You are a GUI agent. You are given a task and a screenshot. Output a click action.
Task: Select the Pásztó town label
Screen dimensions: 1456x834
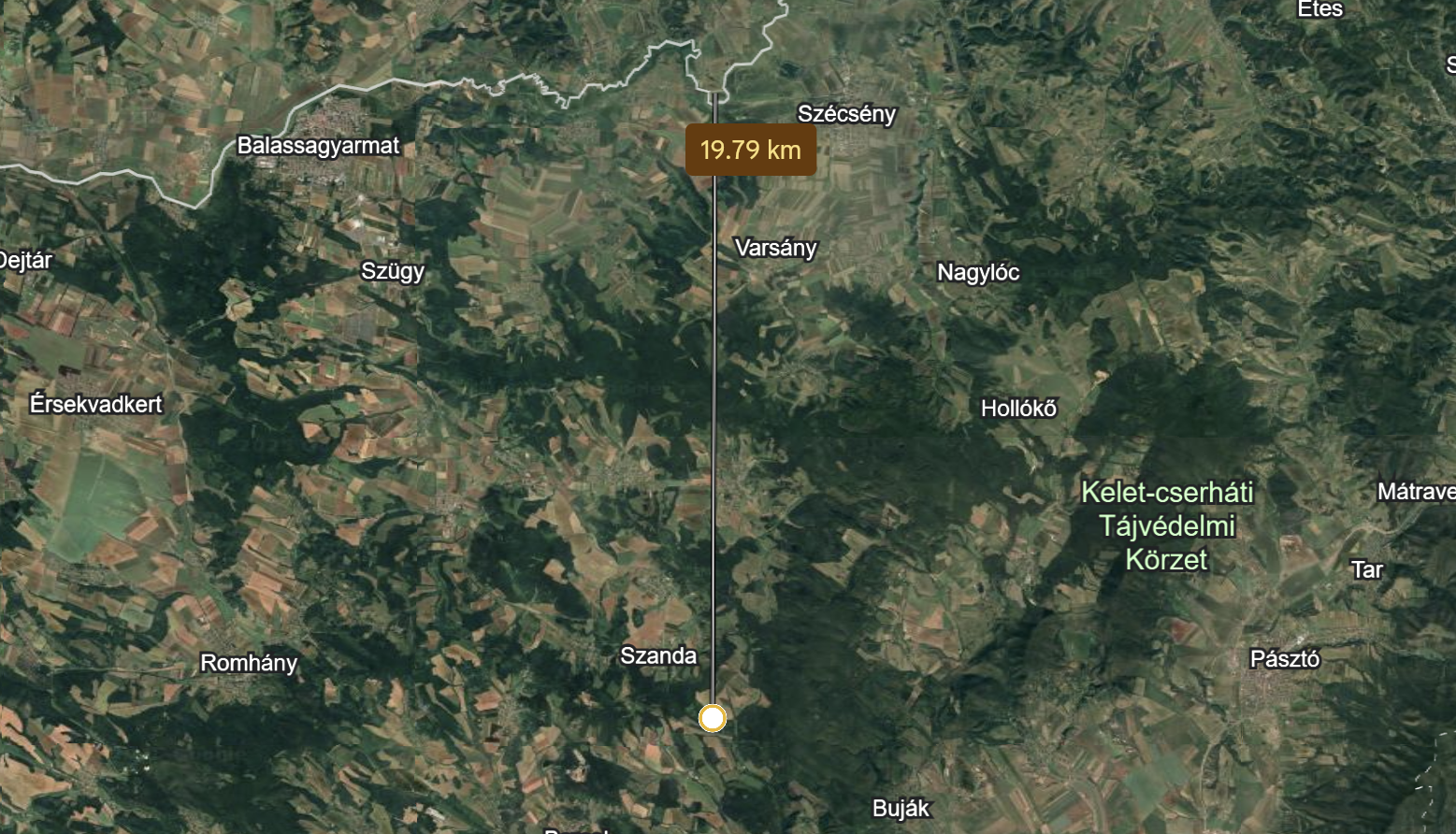pos(1284,659)
